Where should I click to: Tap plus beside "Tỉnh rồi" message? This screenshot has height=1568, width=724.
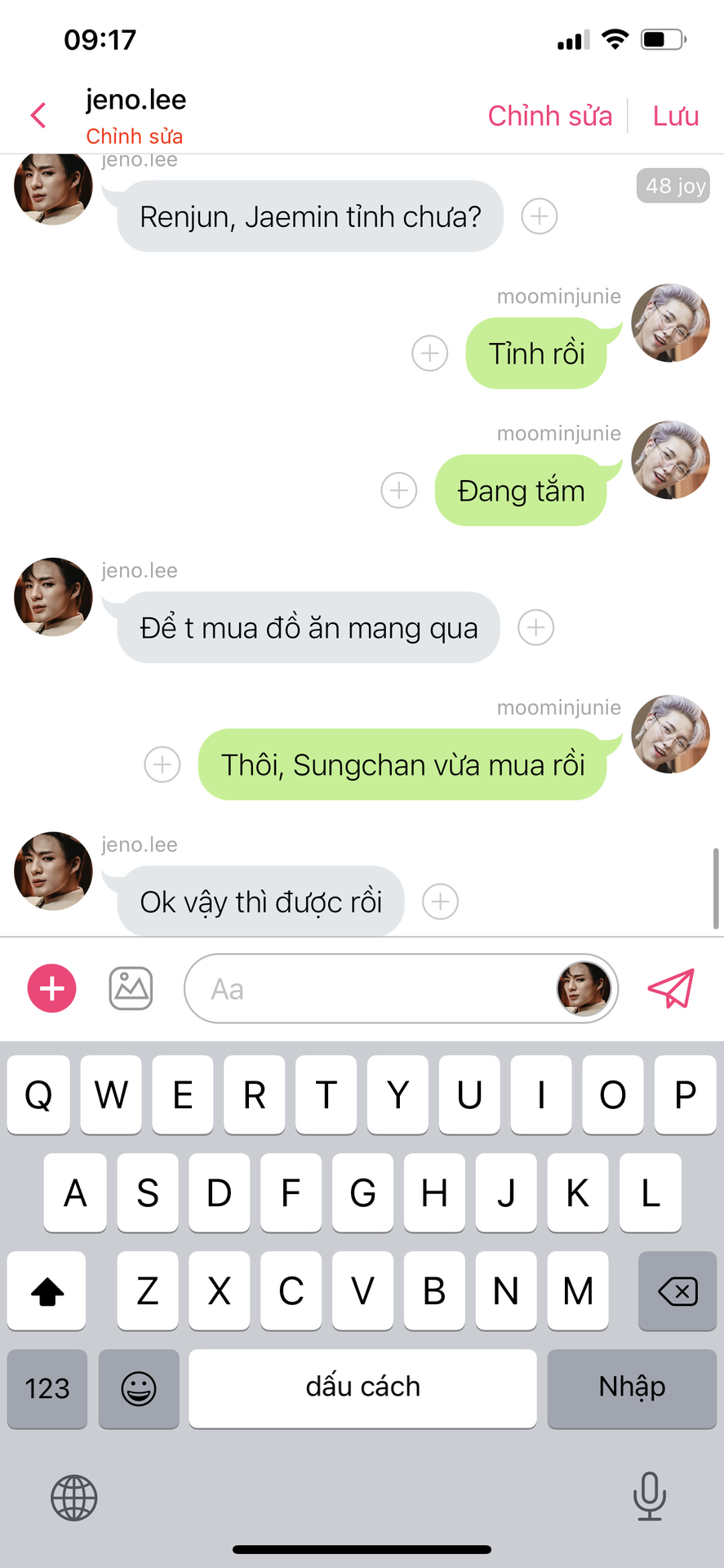430,354
